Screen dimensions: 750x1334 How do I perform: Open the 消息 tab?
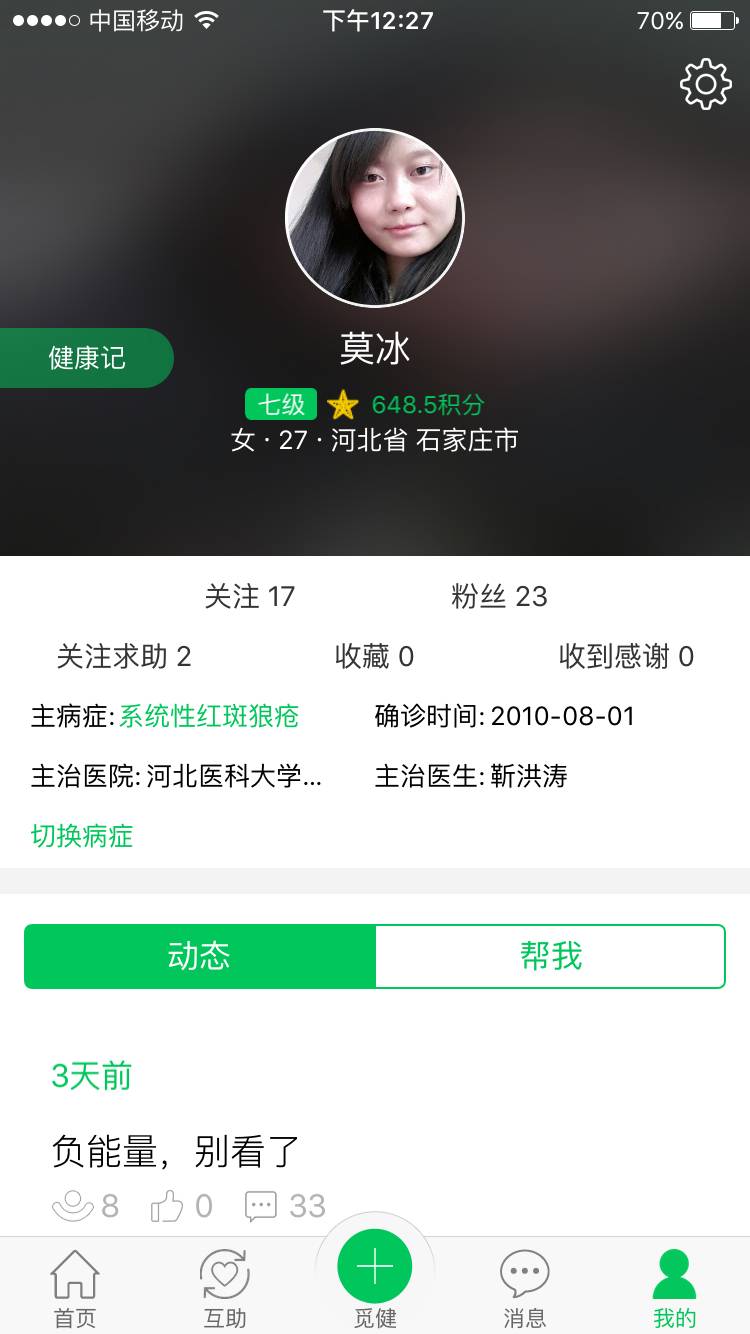525,1289
